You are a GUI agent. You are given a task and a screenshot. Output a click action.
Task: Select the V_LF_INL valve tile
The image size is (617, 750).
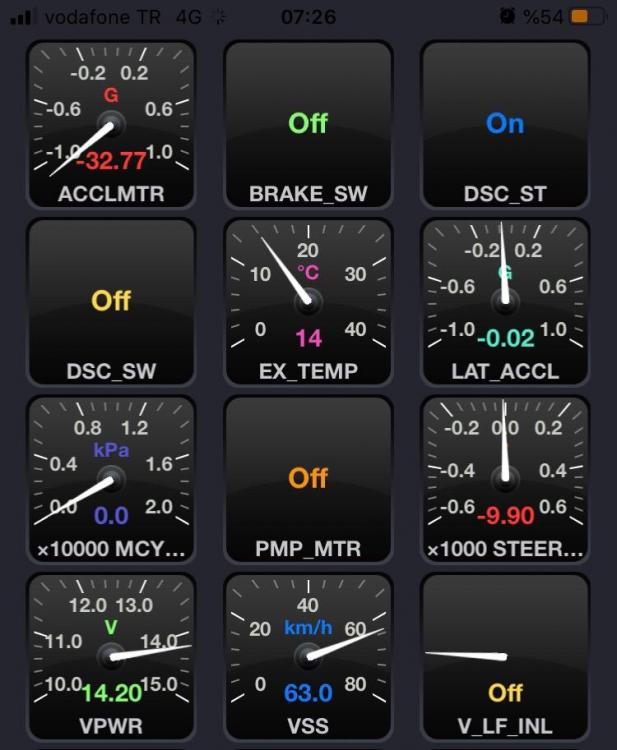point(505,655)
